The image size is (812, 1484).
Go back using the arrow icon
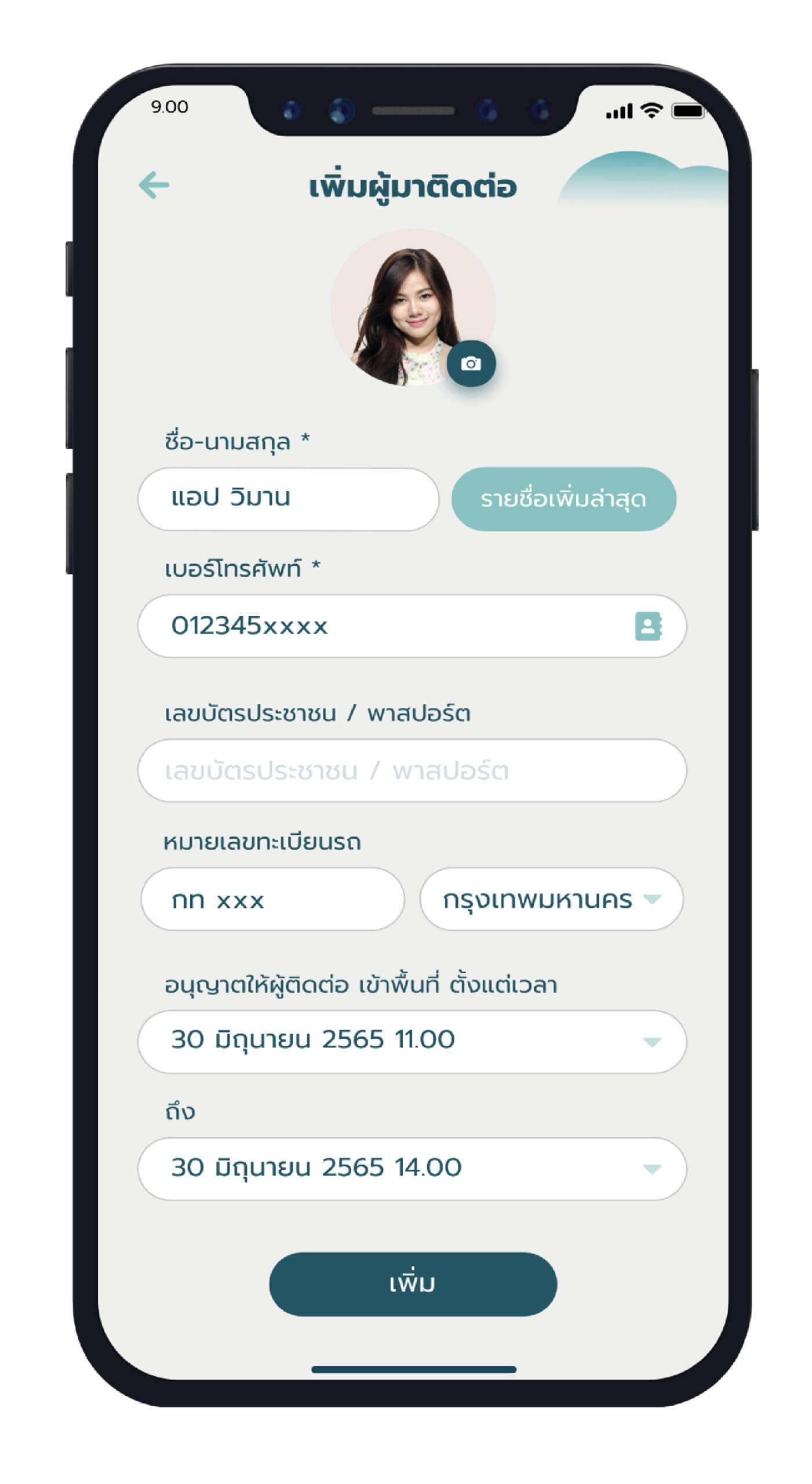pyautogui.click(x=154, y=185)
